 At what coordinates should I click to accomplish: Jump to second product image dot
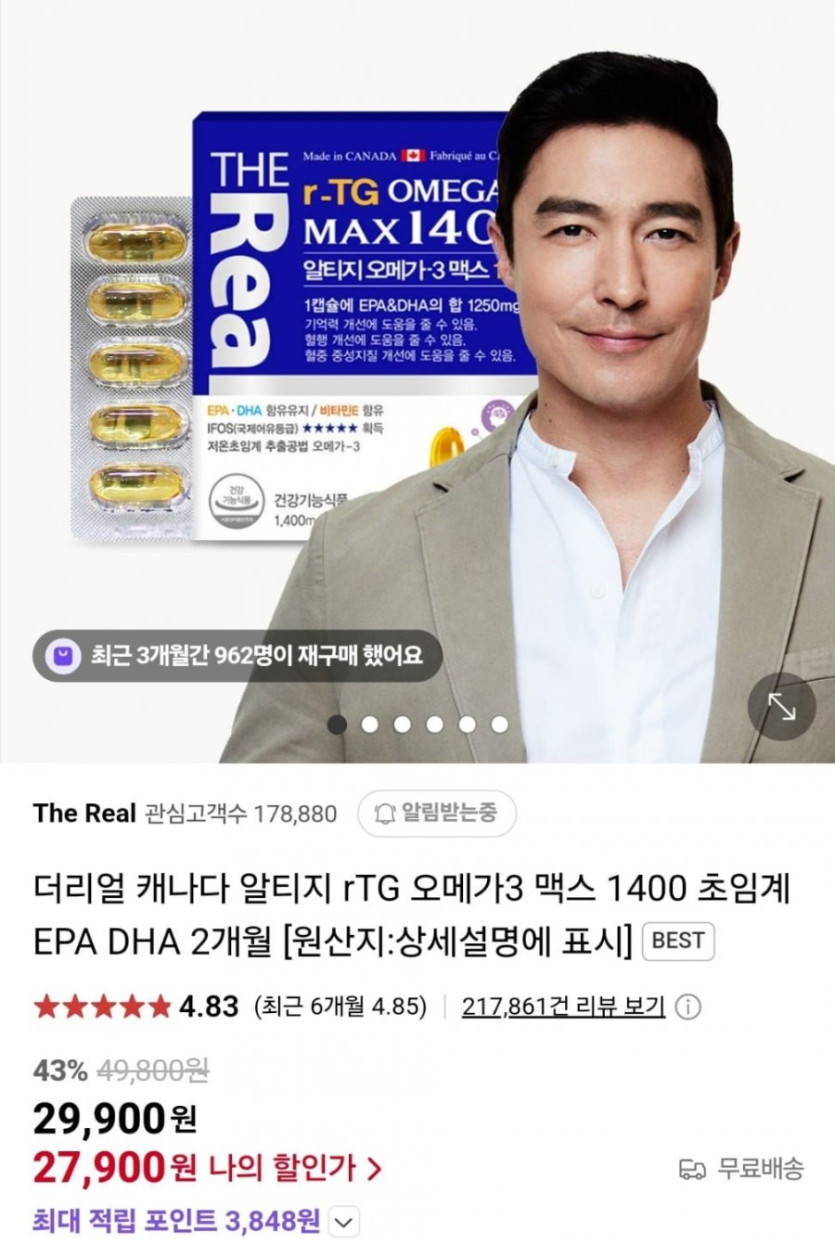click(370, 724)
